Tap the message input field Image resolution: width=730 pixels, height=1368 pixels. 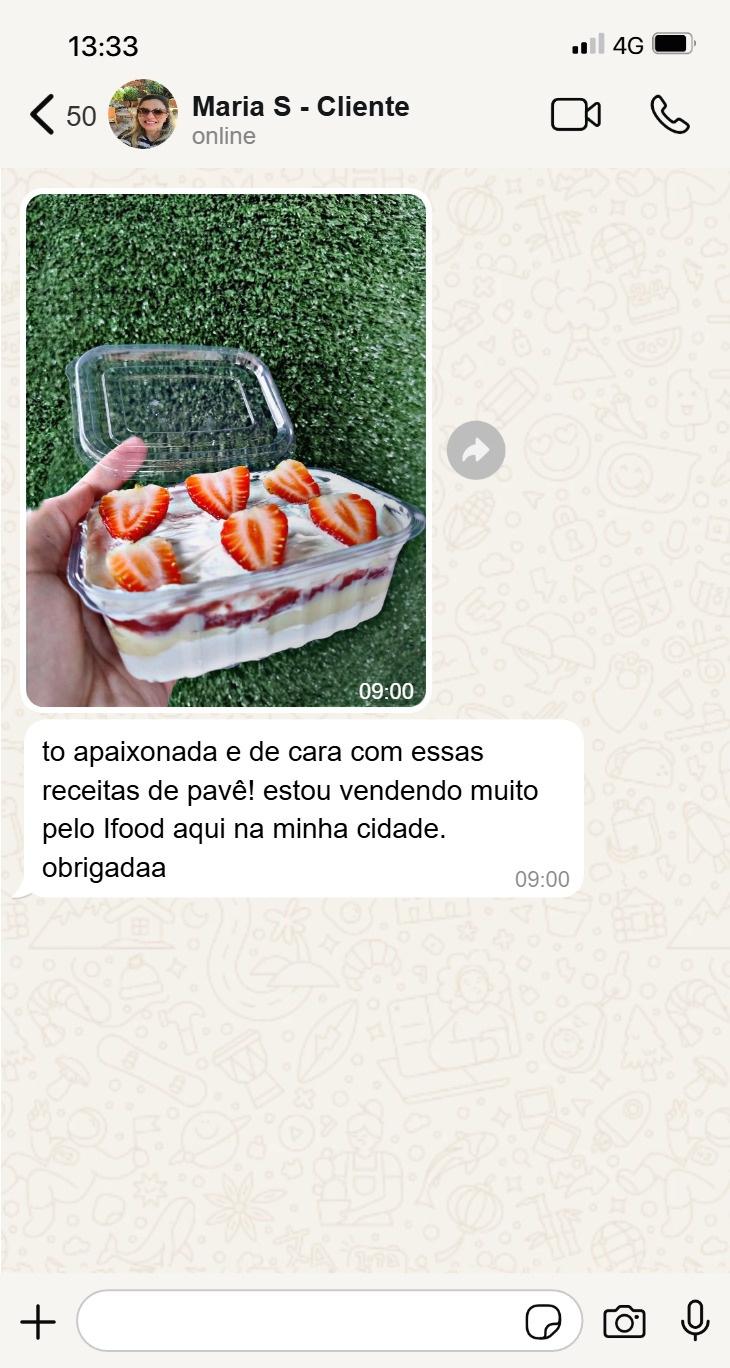pos(300,1320)
